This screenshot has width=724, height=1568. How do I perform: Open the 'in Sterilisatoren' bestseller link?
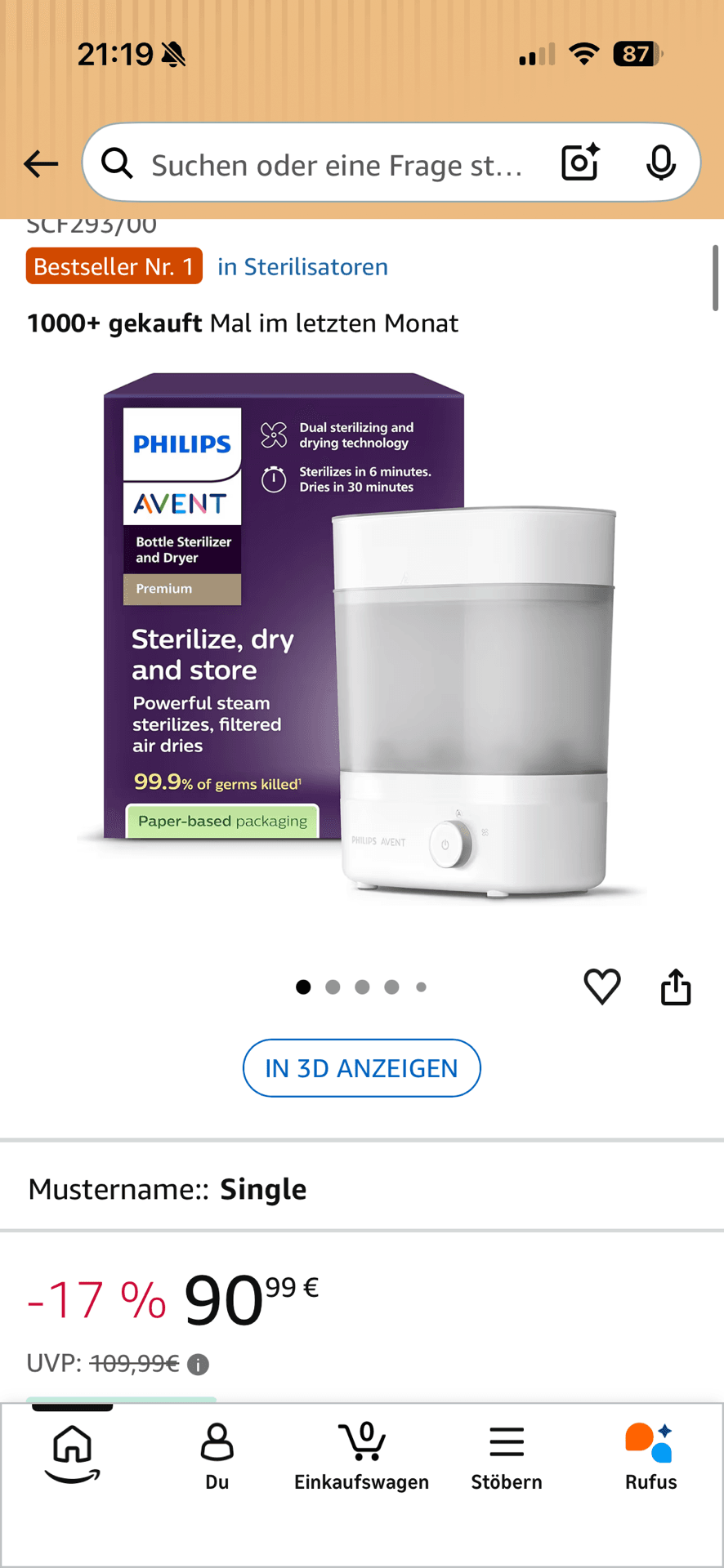click(x=302, y=267)
